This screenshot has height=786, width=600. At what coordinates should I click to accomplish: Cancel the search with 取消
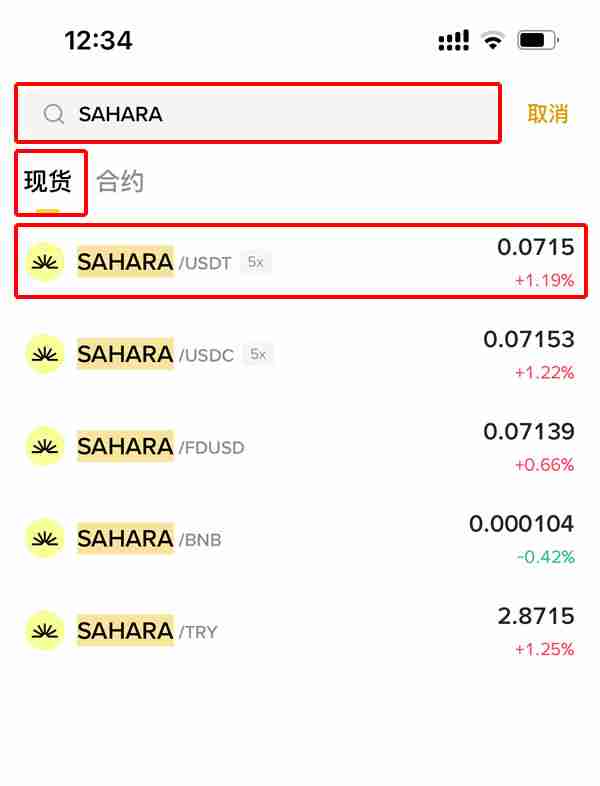tap(547, 114)
